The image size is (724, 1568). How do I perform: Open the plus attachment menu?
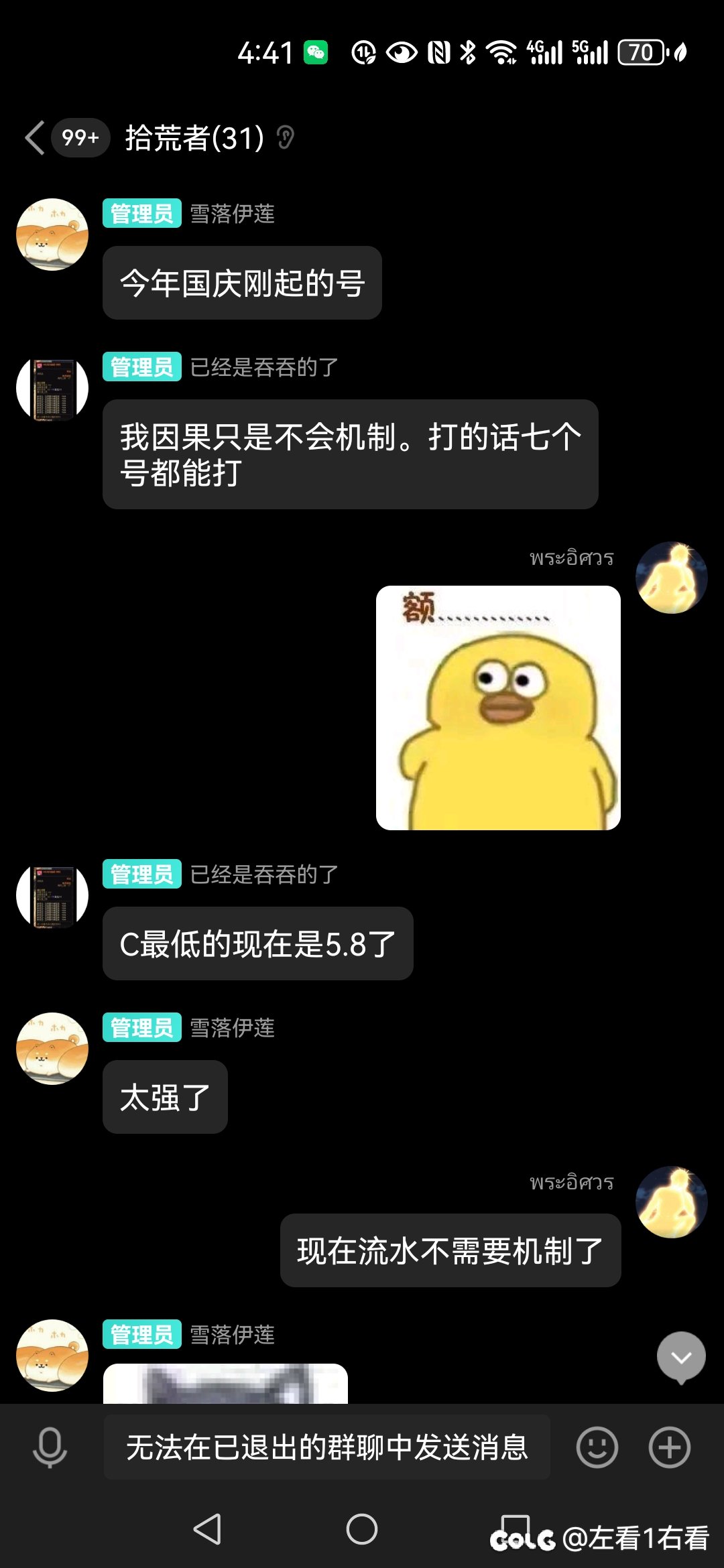click(x=669, y=1447)
